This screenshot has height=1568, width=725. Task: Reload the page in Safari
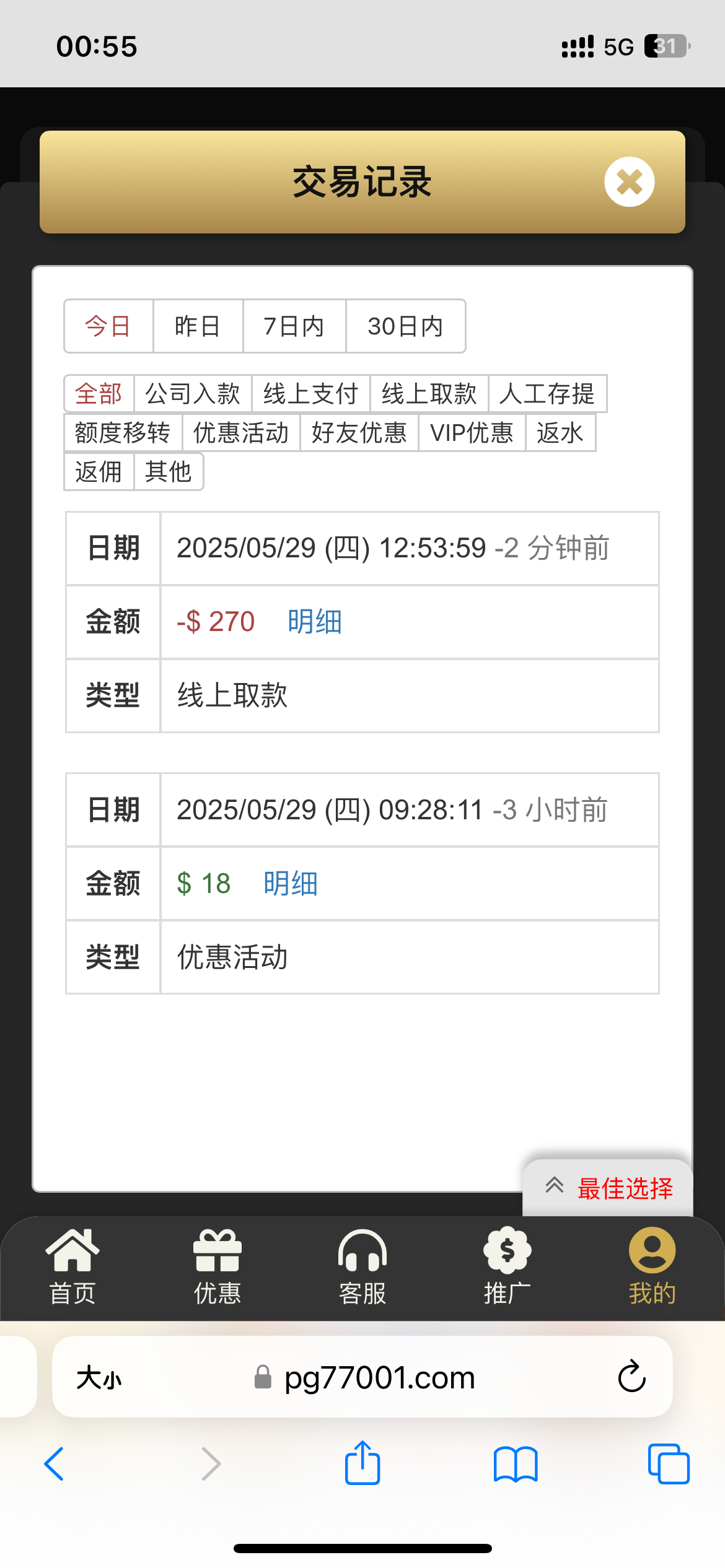[x=631, y=1377]
